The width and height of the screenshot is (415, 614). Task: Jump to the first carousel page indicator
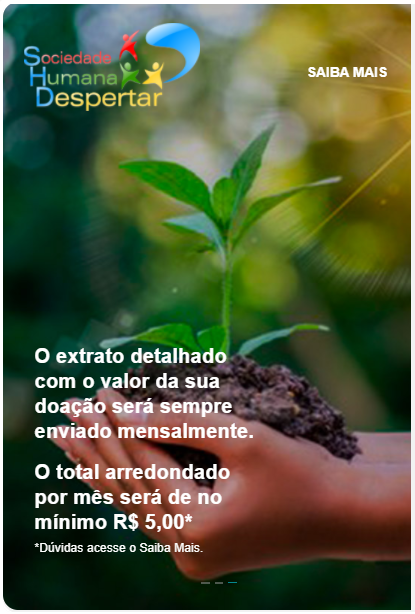[x=205, y=583]
